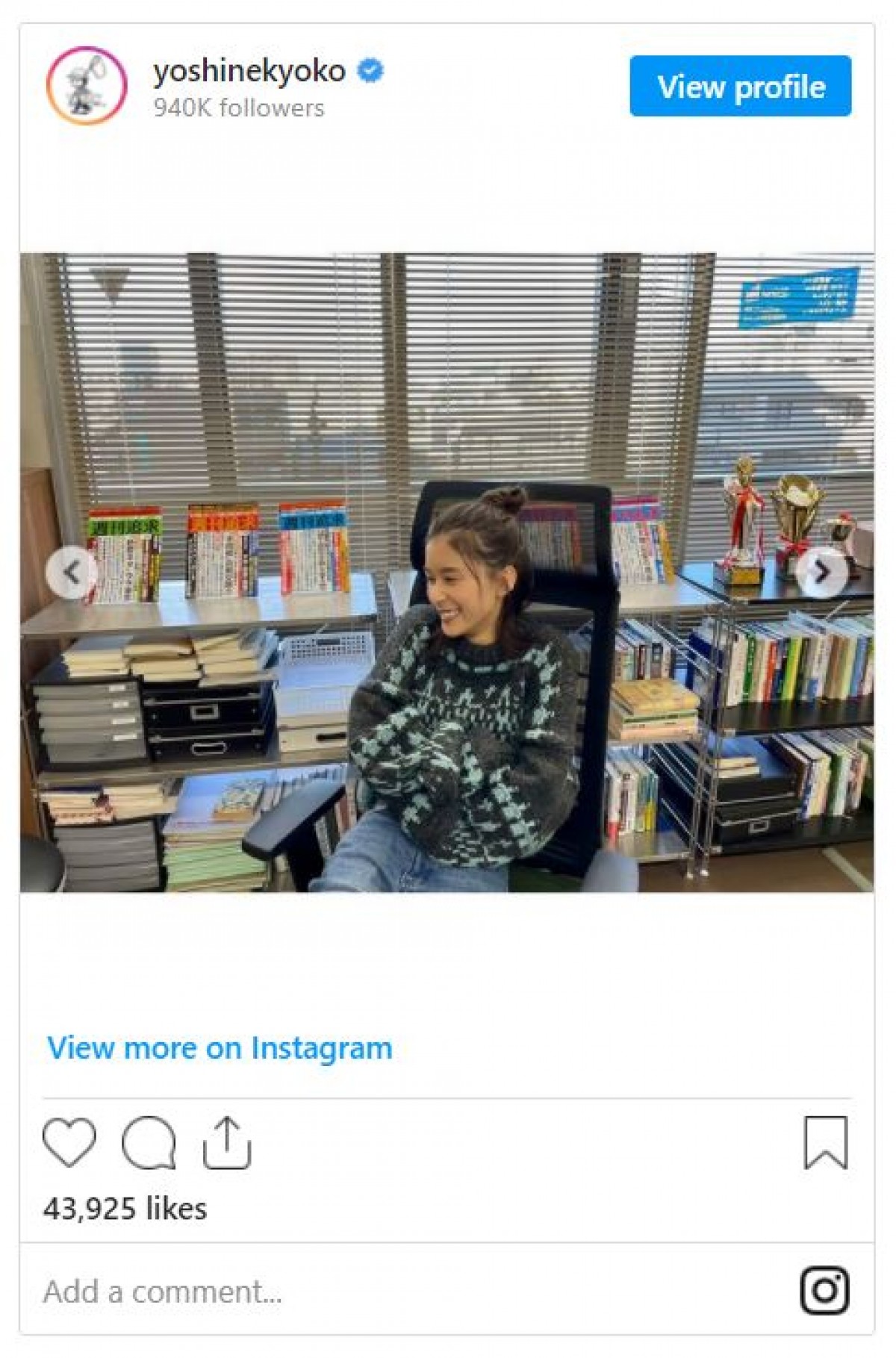Open the View profile button
Screen dimensions: 896x1358
[740, 86]
